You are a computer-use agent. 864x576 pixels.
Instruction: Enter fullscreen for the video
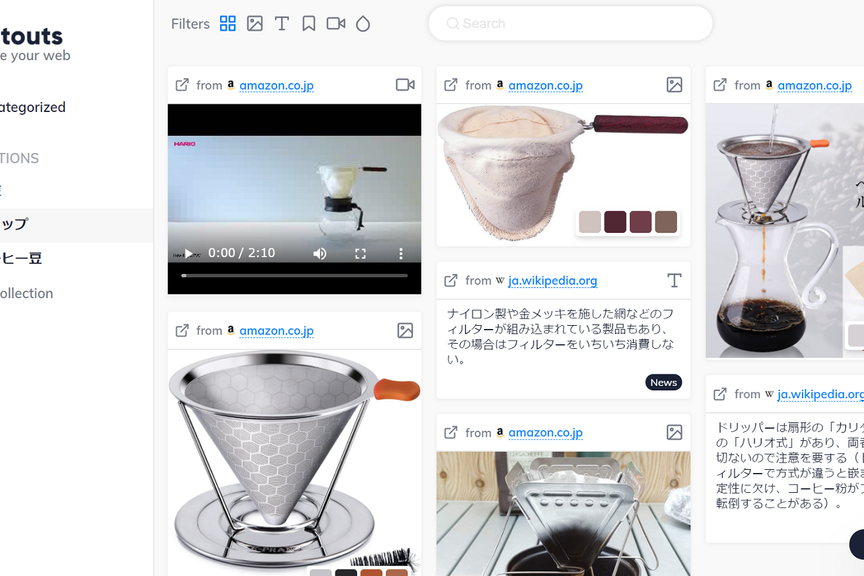click(361, 254)
